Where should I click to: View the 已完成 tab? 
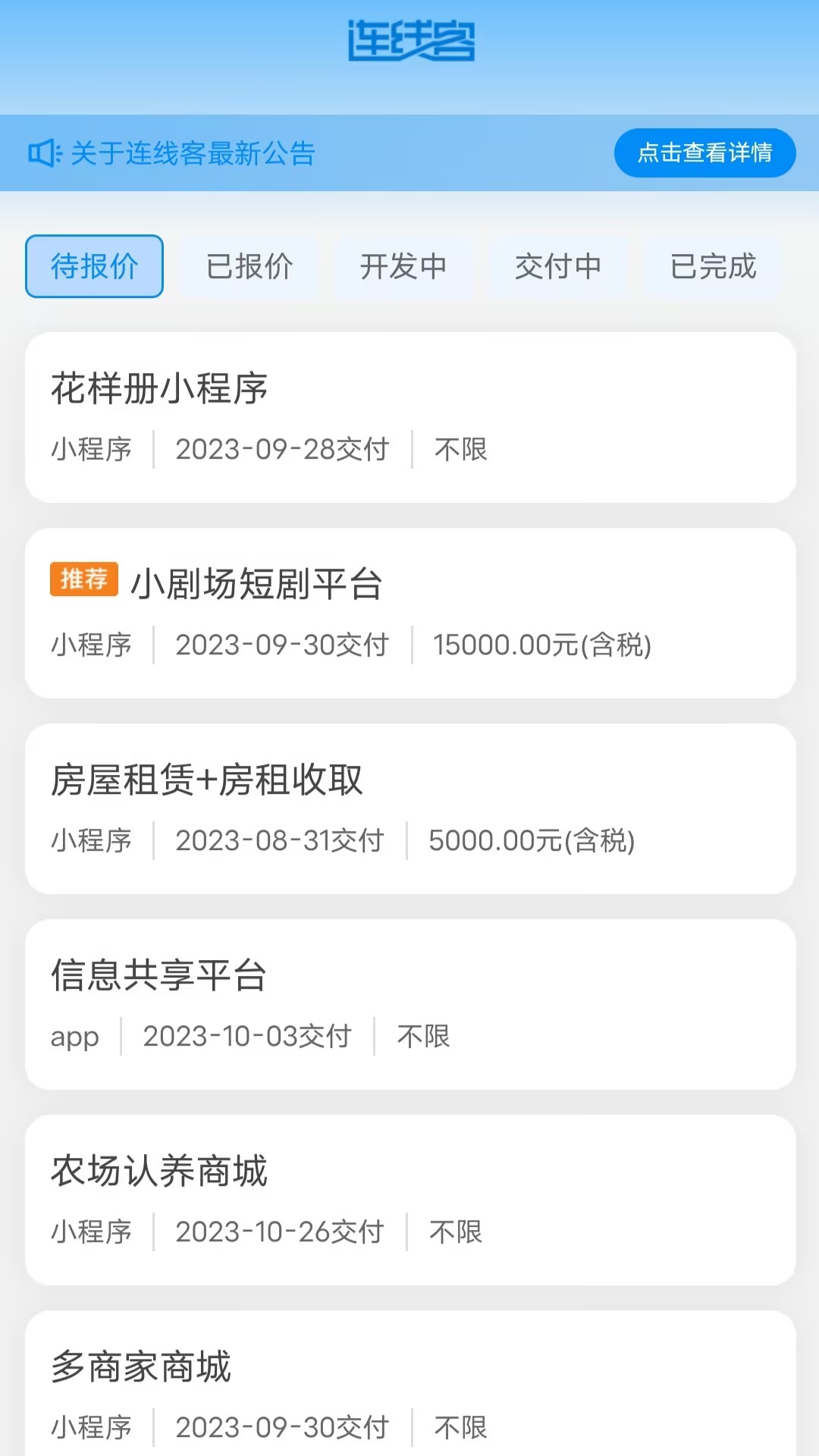click(x=713, y=266)
